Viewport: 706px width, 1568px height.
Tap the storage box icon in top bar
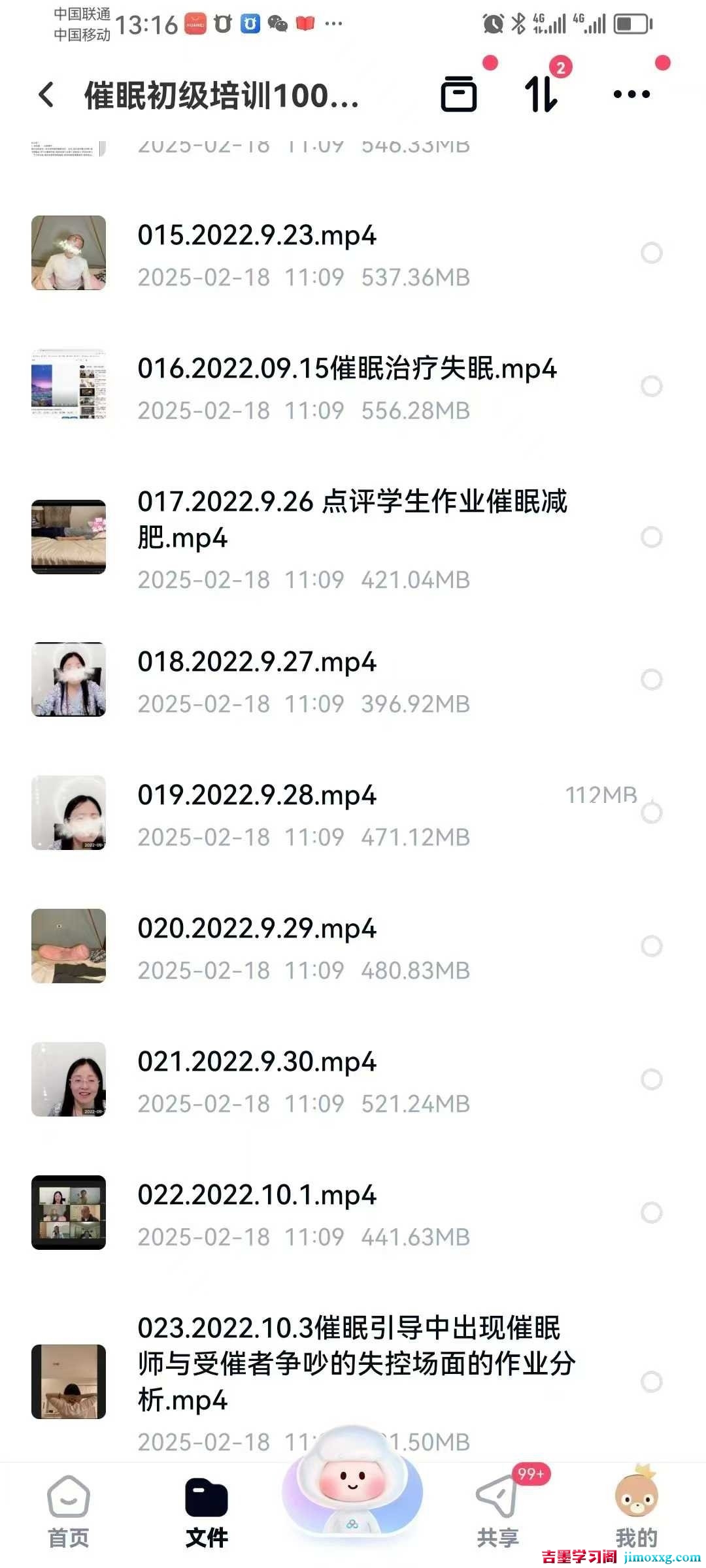click(460, 95)
